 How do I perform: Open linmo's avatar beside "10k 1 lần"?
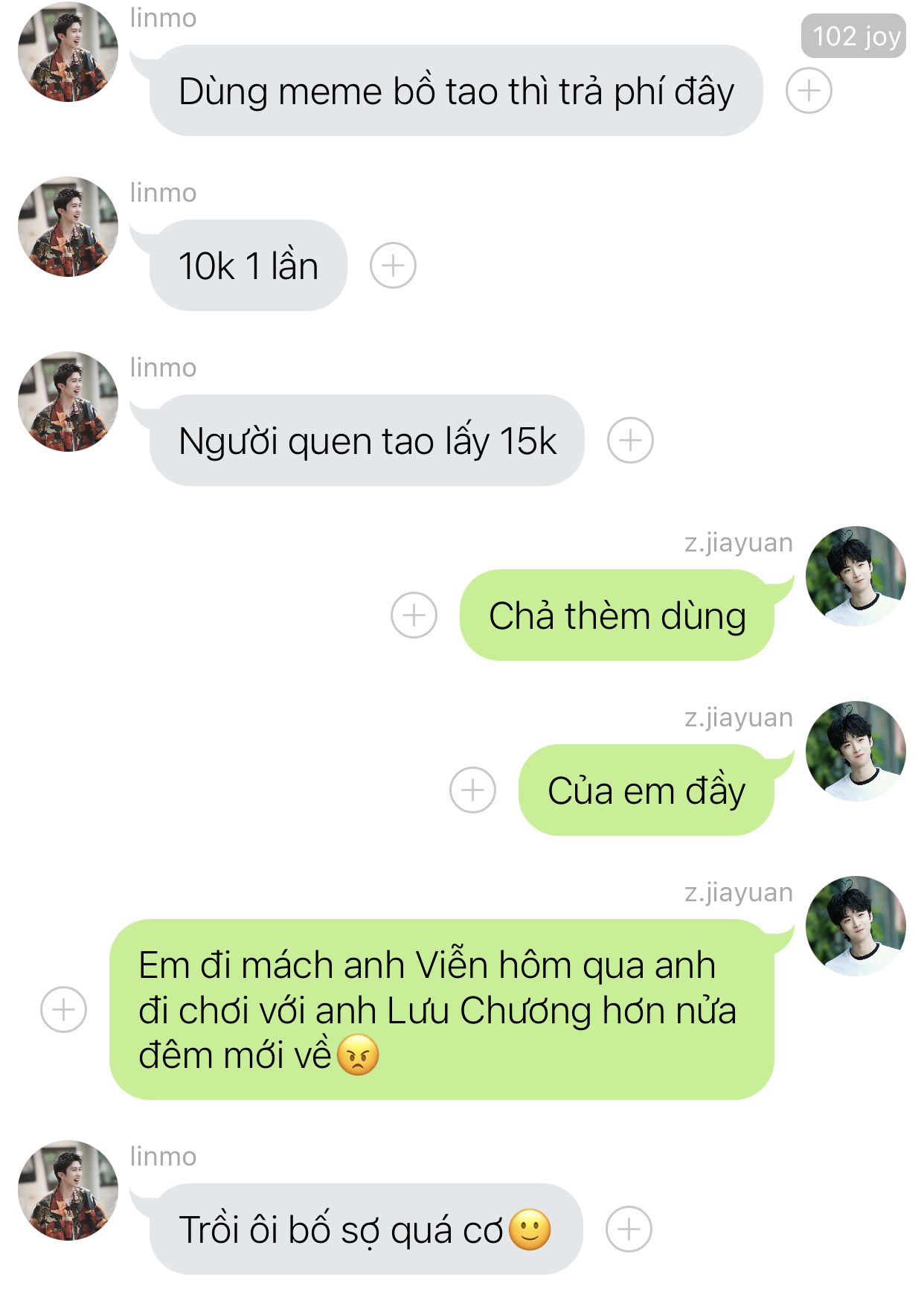click(68, 227)
